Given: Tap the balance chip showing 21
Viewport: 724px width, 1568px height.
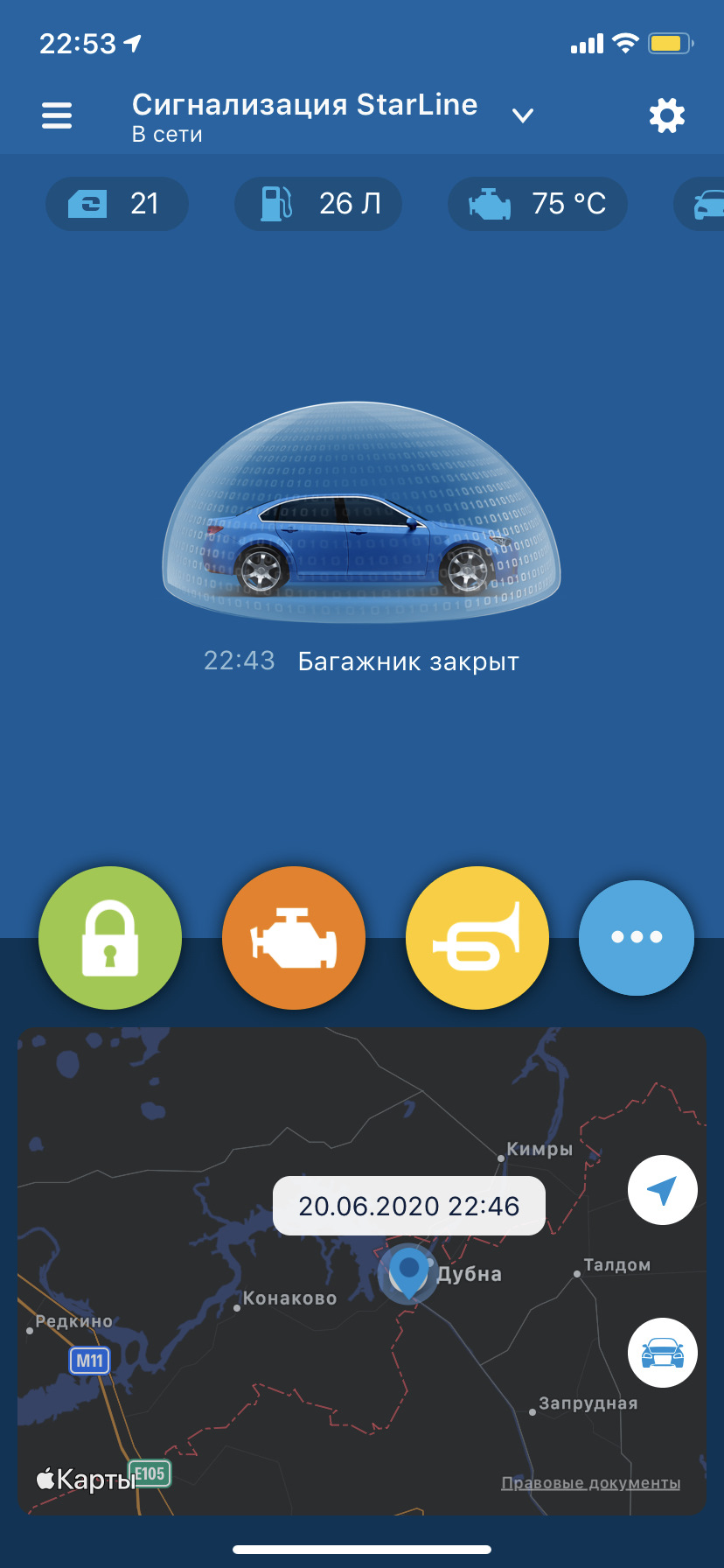Looking at the screenshot, I should coord(117,204).
